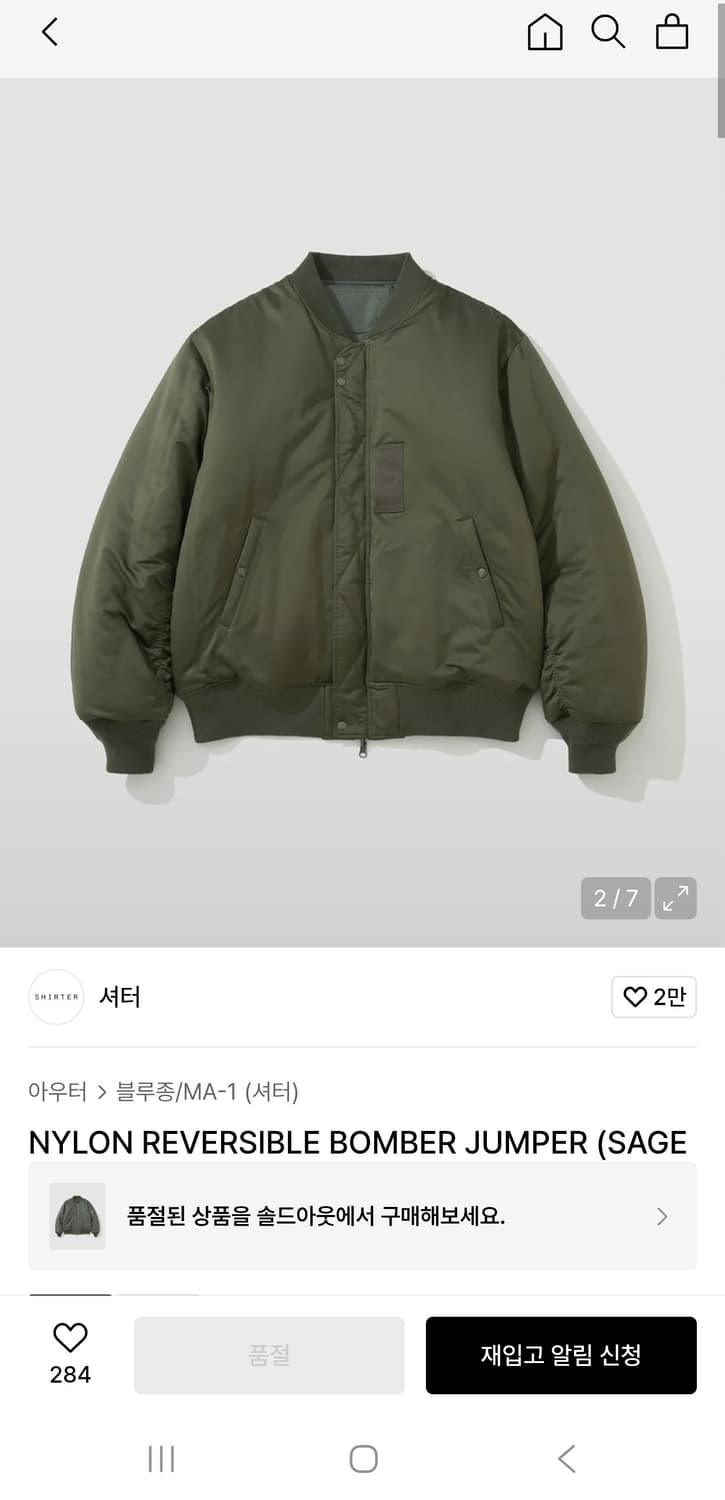The image size is (725, 1500).
Task: Tap the SHIRTER brand logo circle
Action: click(56, 997)
